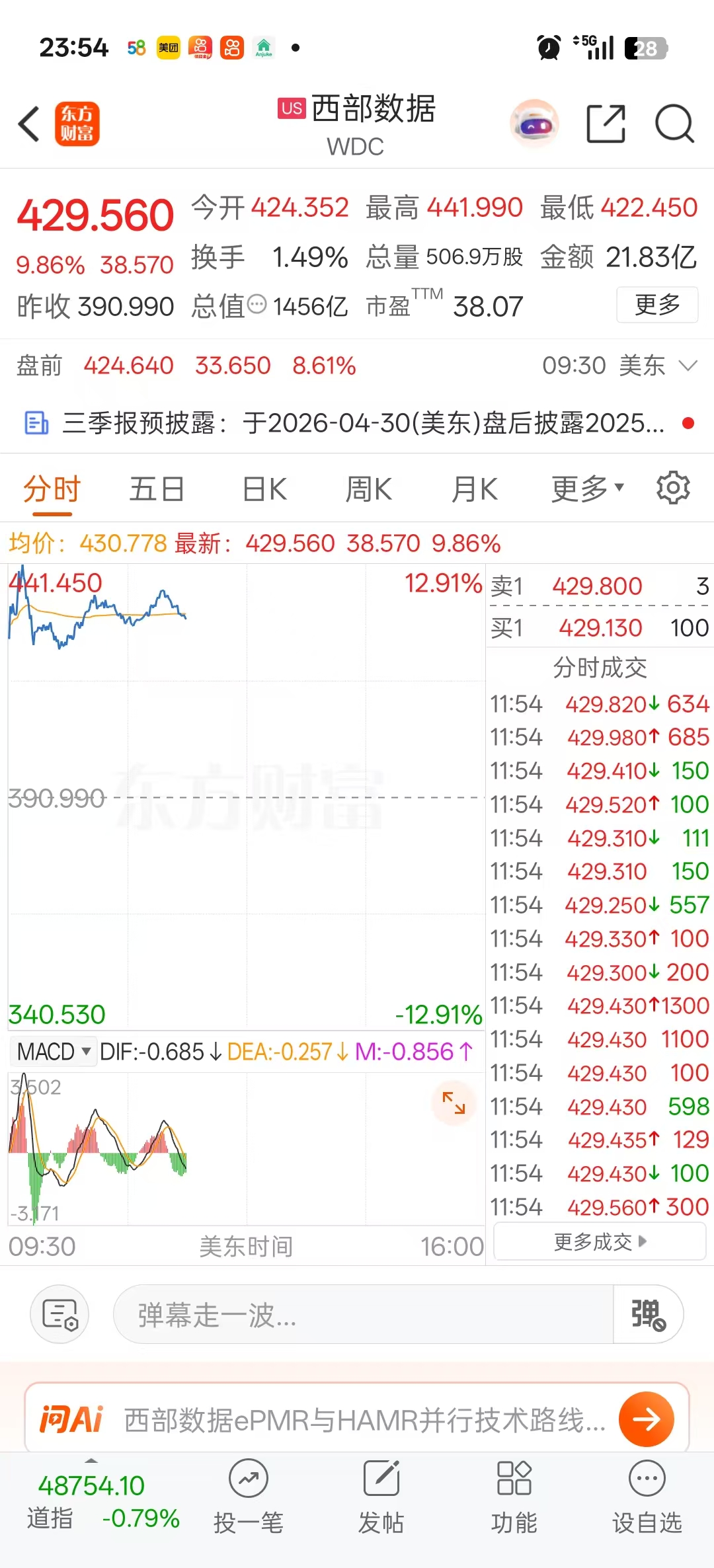Open the 更多 chart period dropdown

coord(587,490)
